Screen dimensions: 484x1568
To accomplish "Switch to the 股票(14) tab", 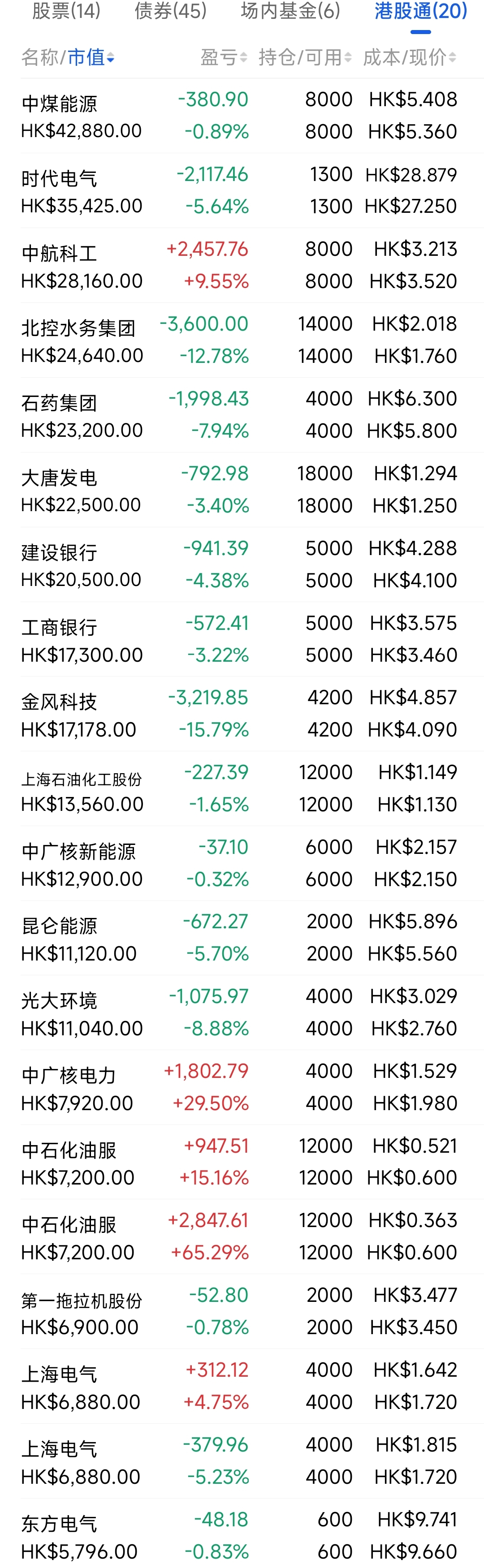I will (x=66, y=11).
